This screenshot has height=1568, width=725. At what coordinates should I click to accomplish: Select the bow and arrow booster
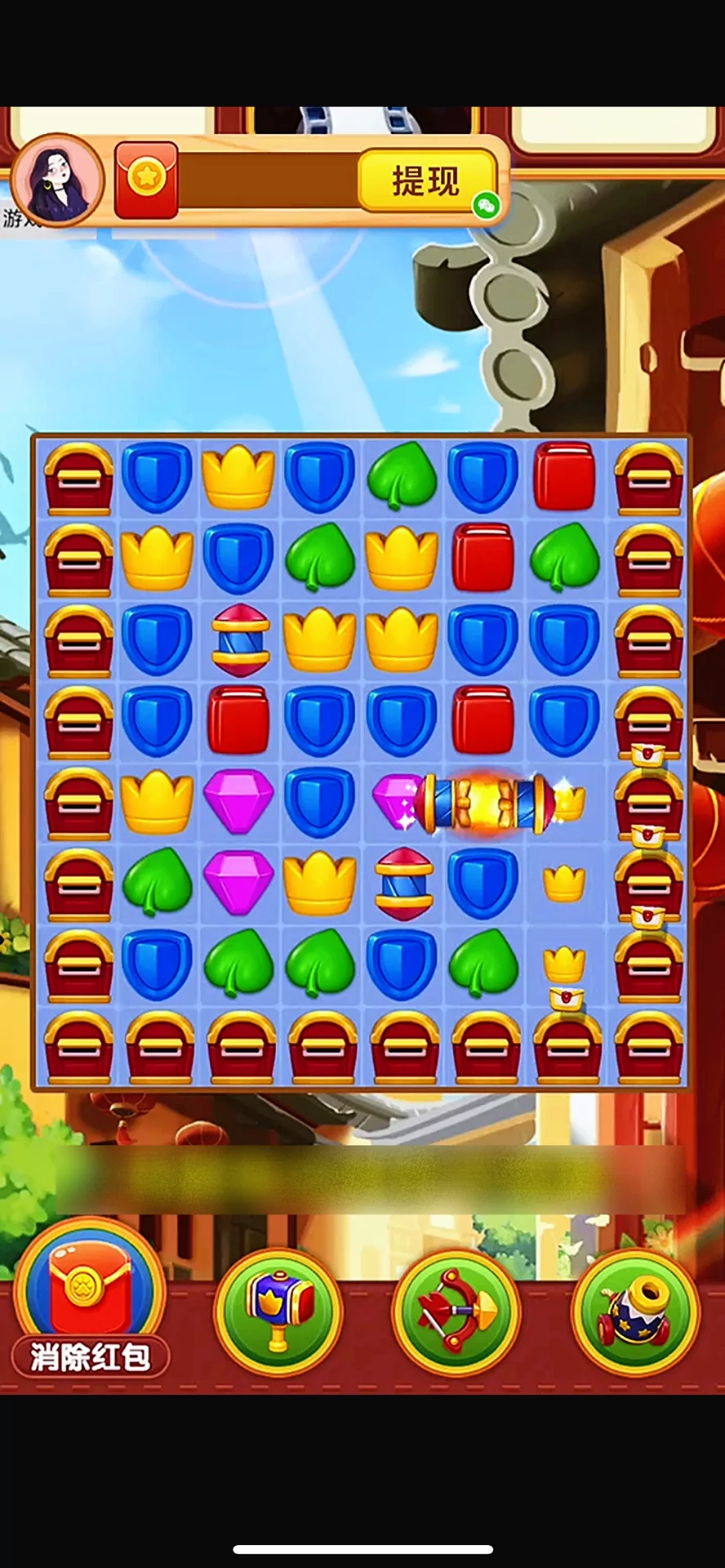[x=456, y=1312]
